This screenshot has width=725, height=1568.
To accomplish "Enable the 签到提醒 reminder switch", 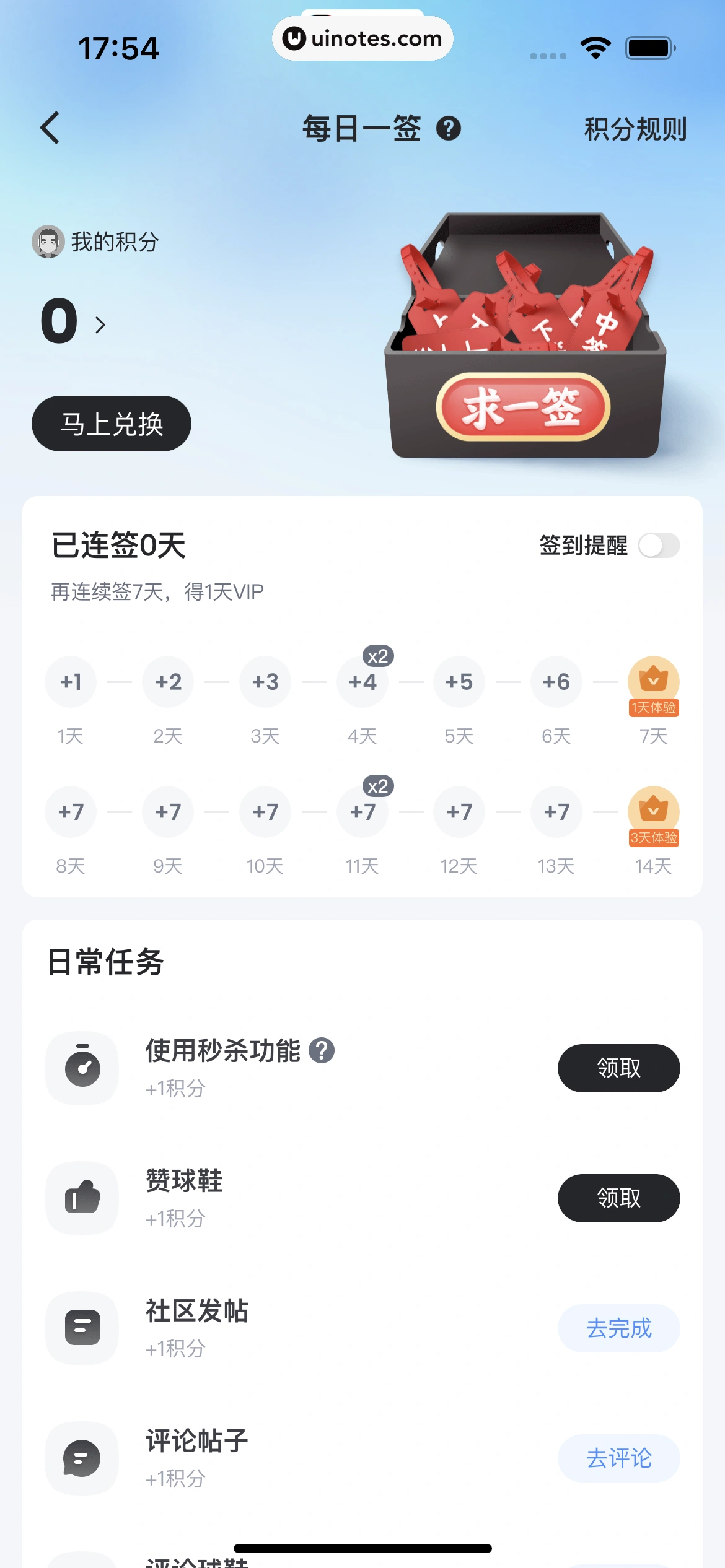I will tap(659, 546).
